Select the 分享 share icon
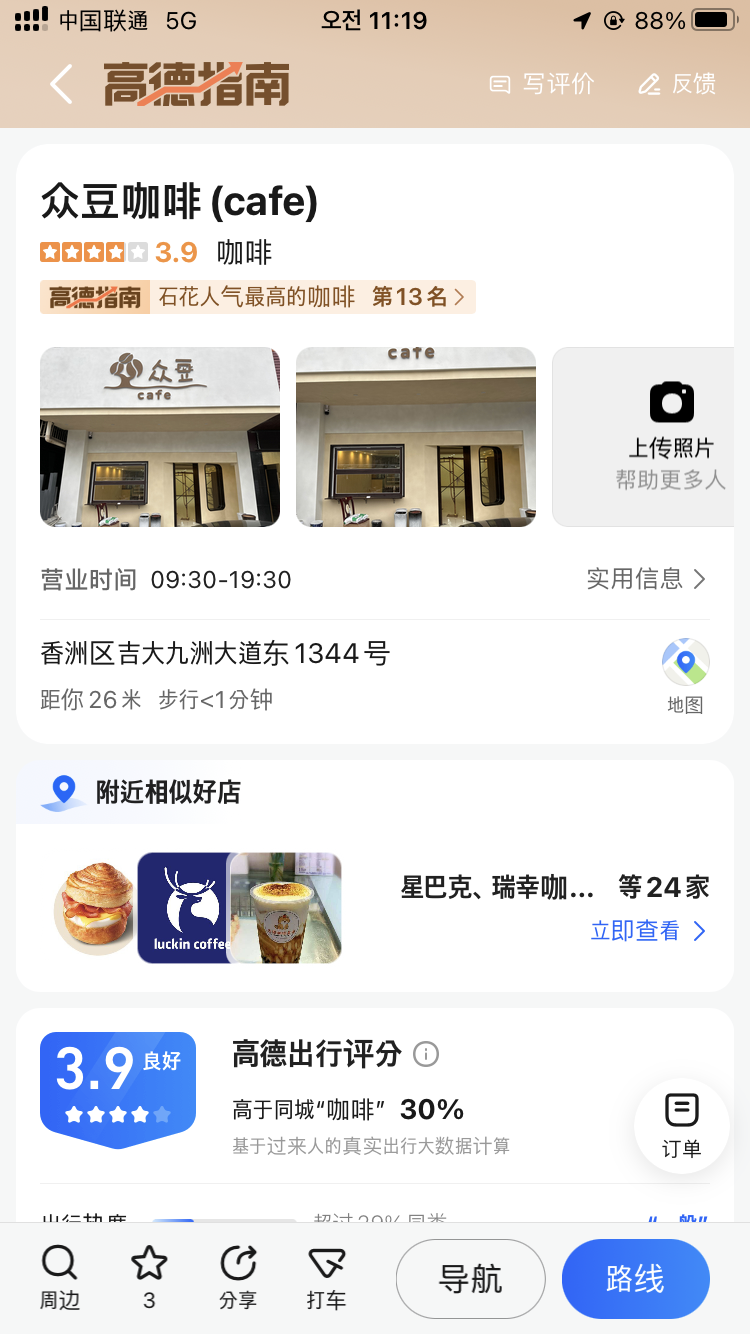 point(237,1277)
